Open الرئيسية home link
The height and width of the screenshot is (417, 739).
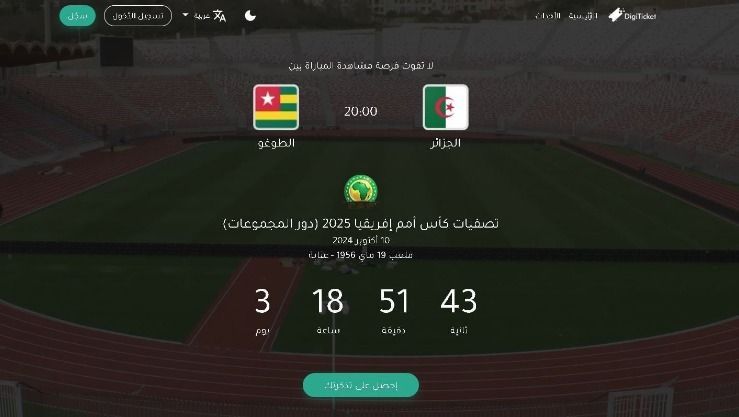[583, 16]
